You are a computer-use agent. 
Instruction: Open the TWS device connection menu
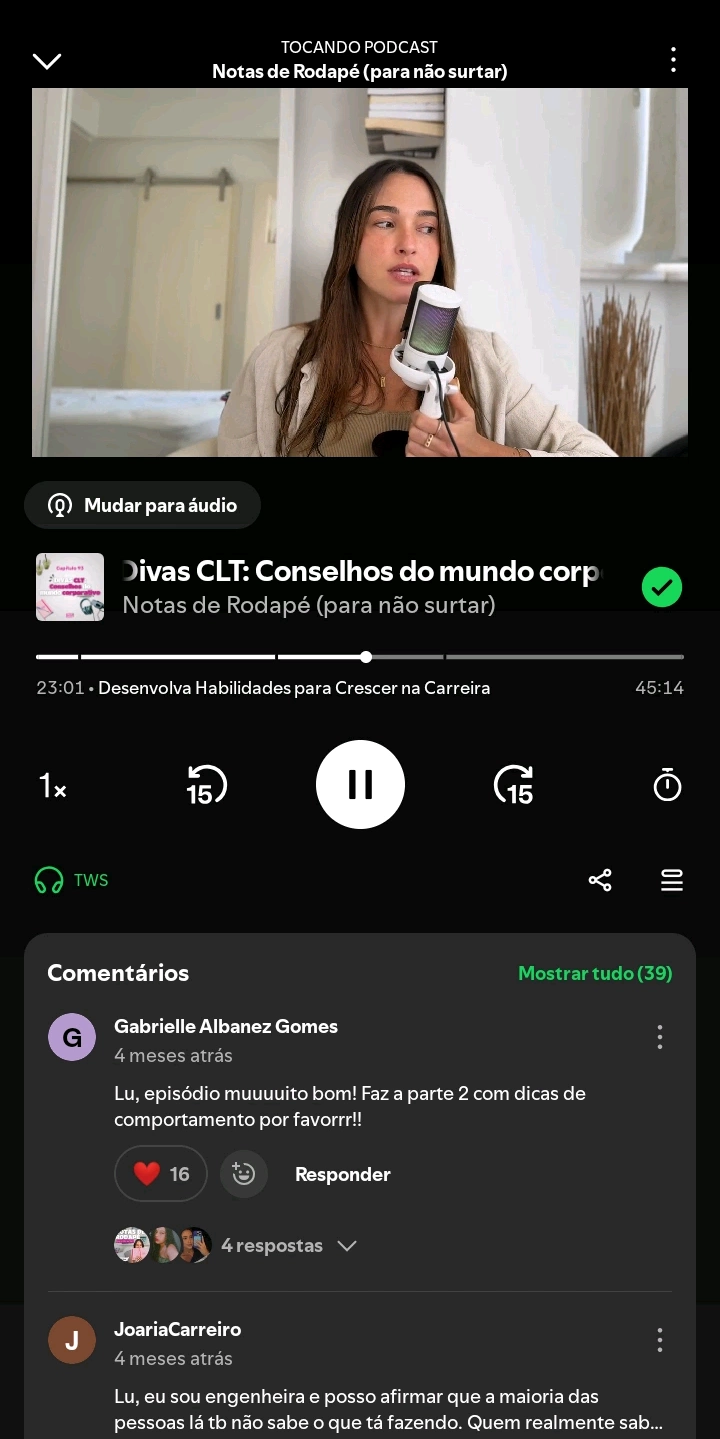pos(72,880)
